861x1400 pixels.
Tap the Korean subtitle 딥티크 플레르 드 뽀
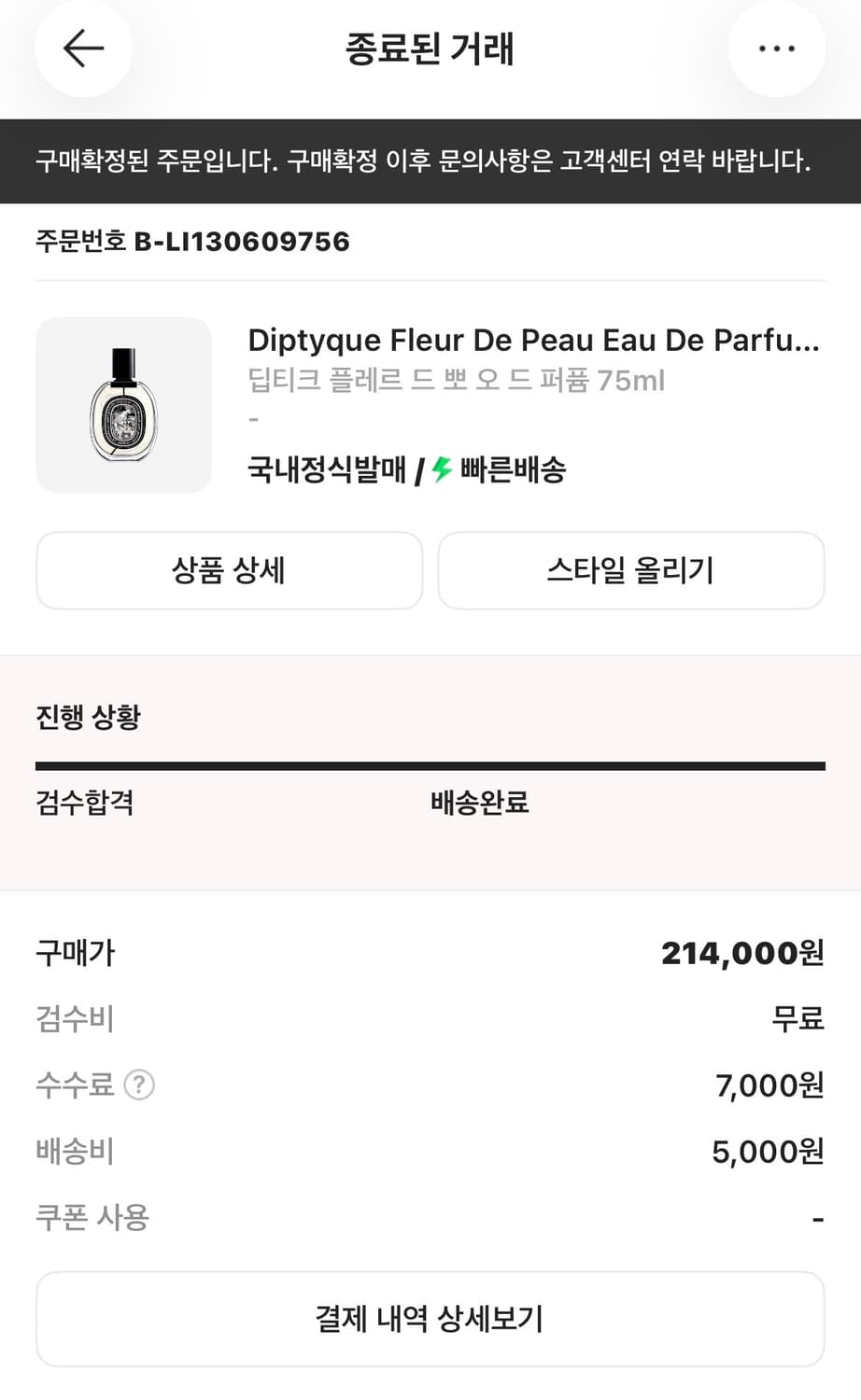pyautogui.click(x=456, y=380)
